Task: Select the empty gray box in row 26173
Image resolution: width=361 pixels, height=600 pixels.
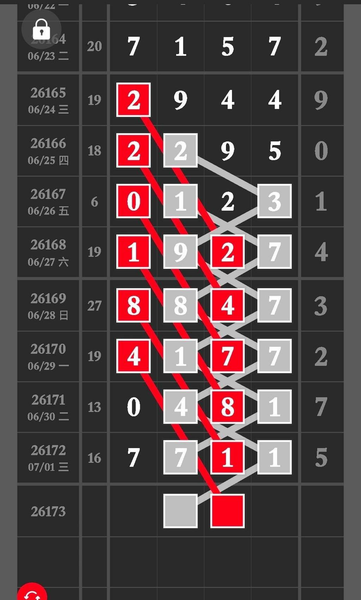Action: pyautogui.click(x=180, y=511)
